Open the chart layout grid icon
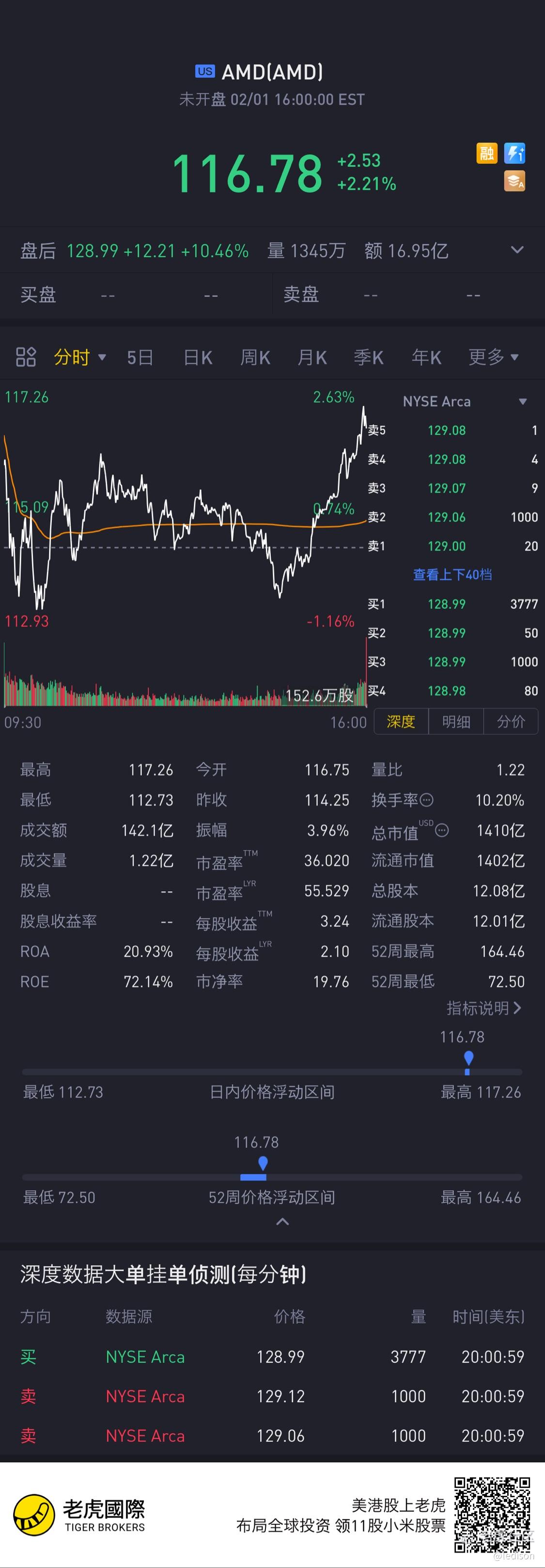The width and height of the screenshot is (545, 1568). point(26,357)
